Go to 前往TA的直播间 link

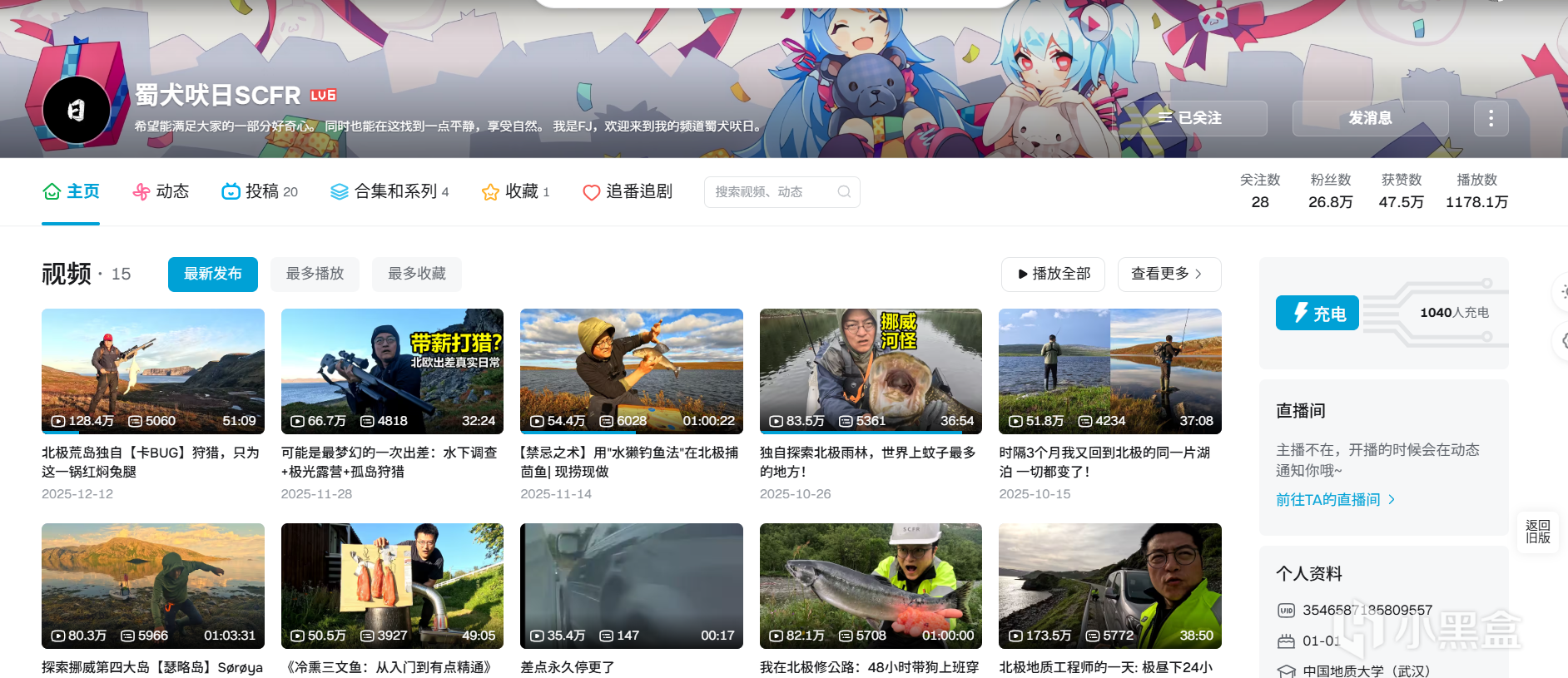point(1334,499)
